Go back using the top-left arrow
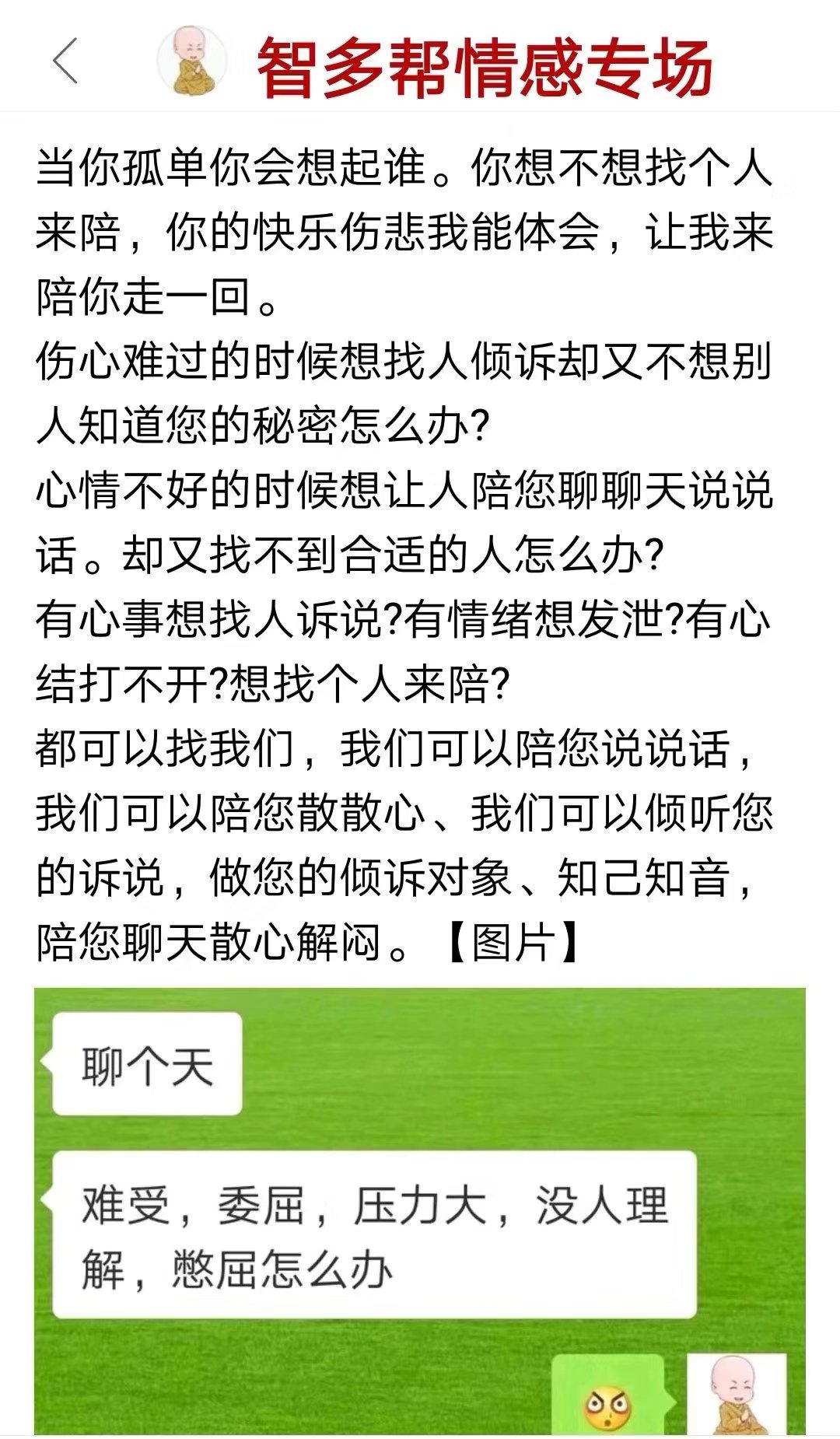This screenshot has height=1439, width=840. 66,61
